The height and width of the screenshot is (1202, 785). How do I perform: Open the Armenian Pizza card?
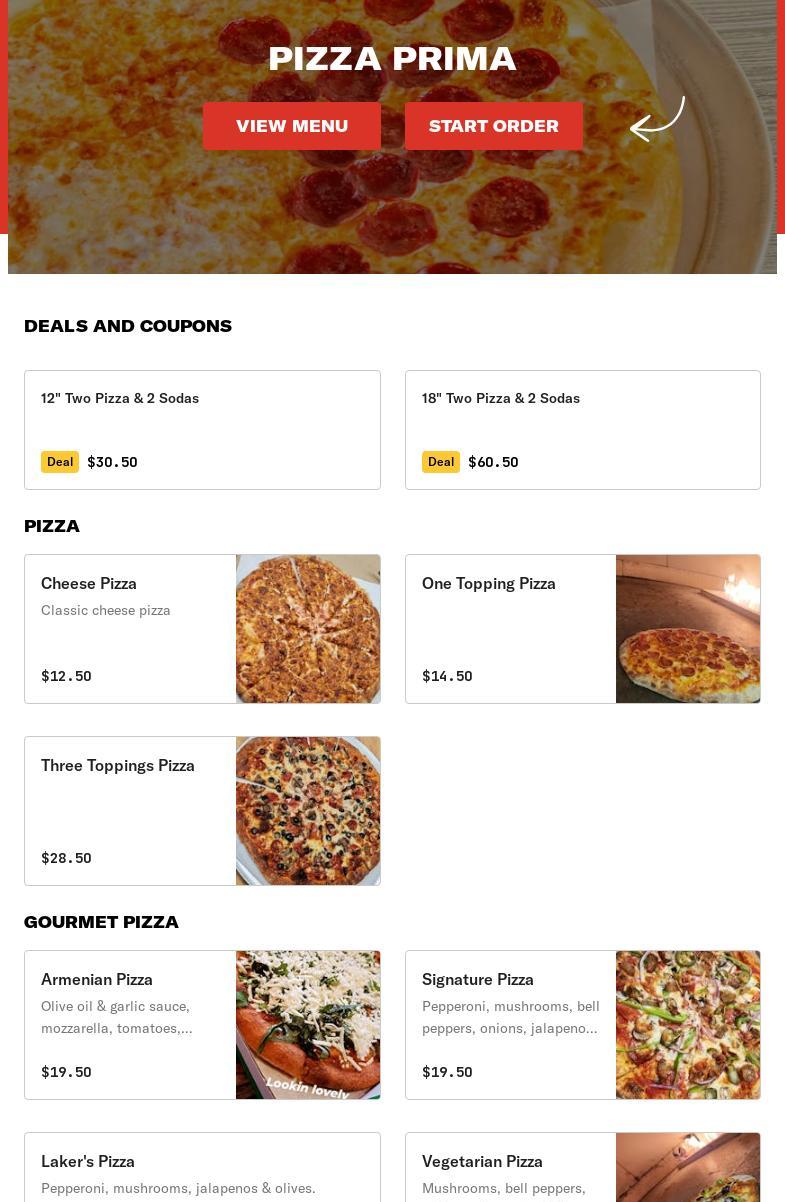tap(202, 1025)
